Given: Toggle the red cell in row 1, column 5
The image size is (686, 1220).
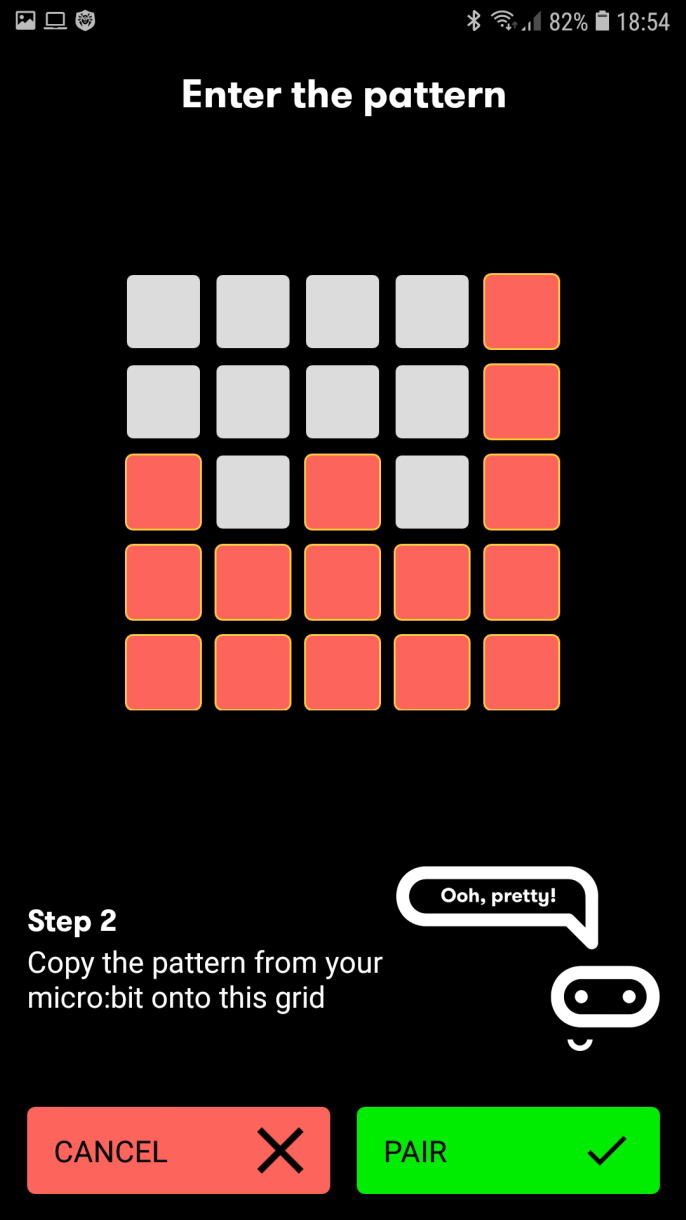Looking at the screenshot, I should (521, 312).
